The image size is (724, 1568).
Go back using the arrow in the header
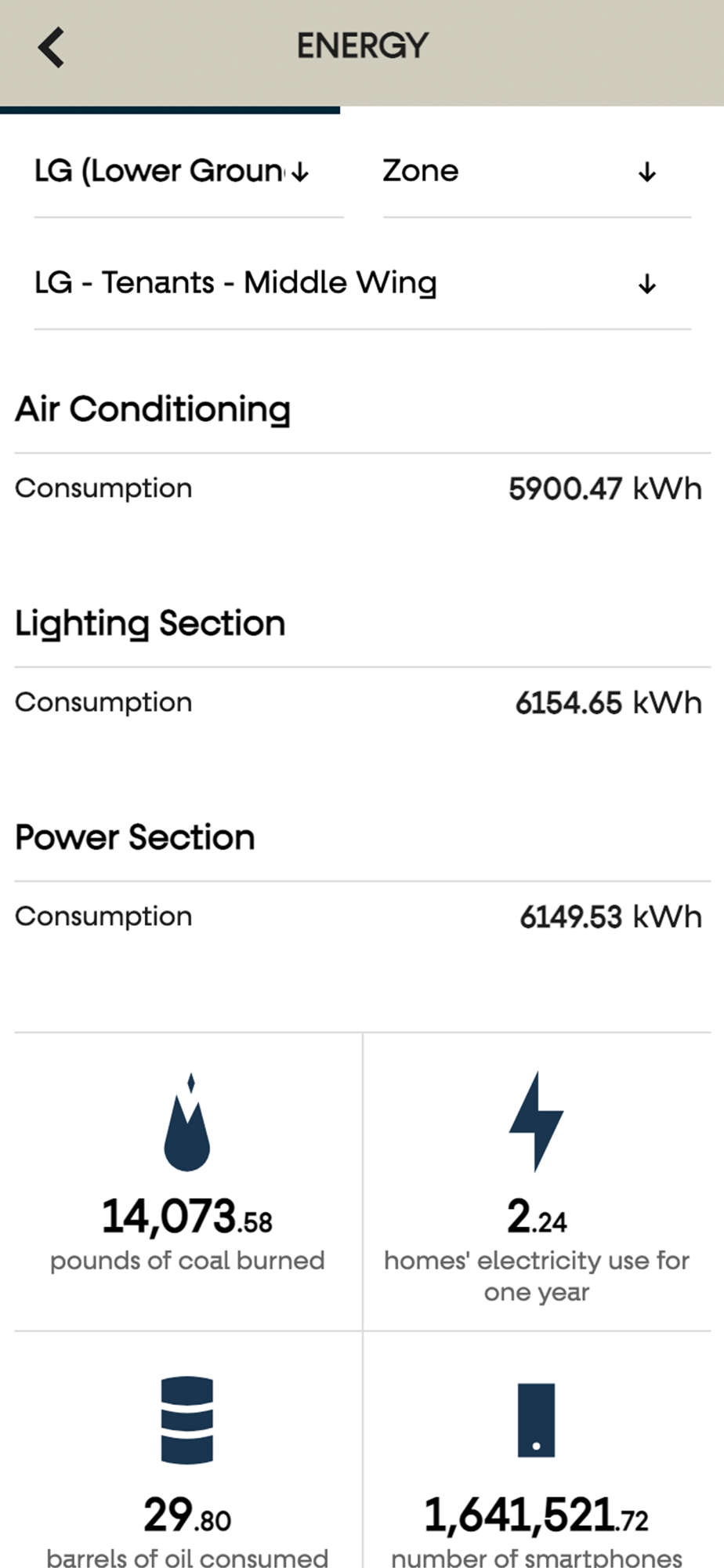[51, 47]
